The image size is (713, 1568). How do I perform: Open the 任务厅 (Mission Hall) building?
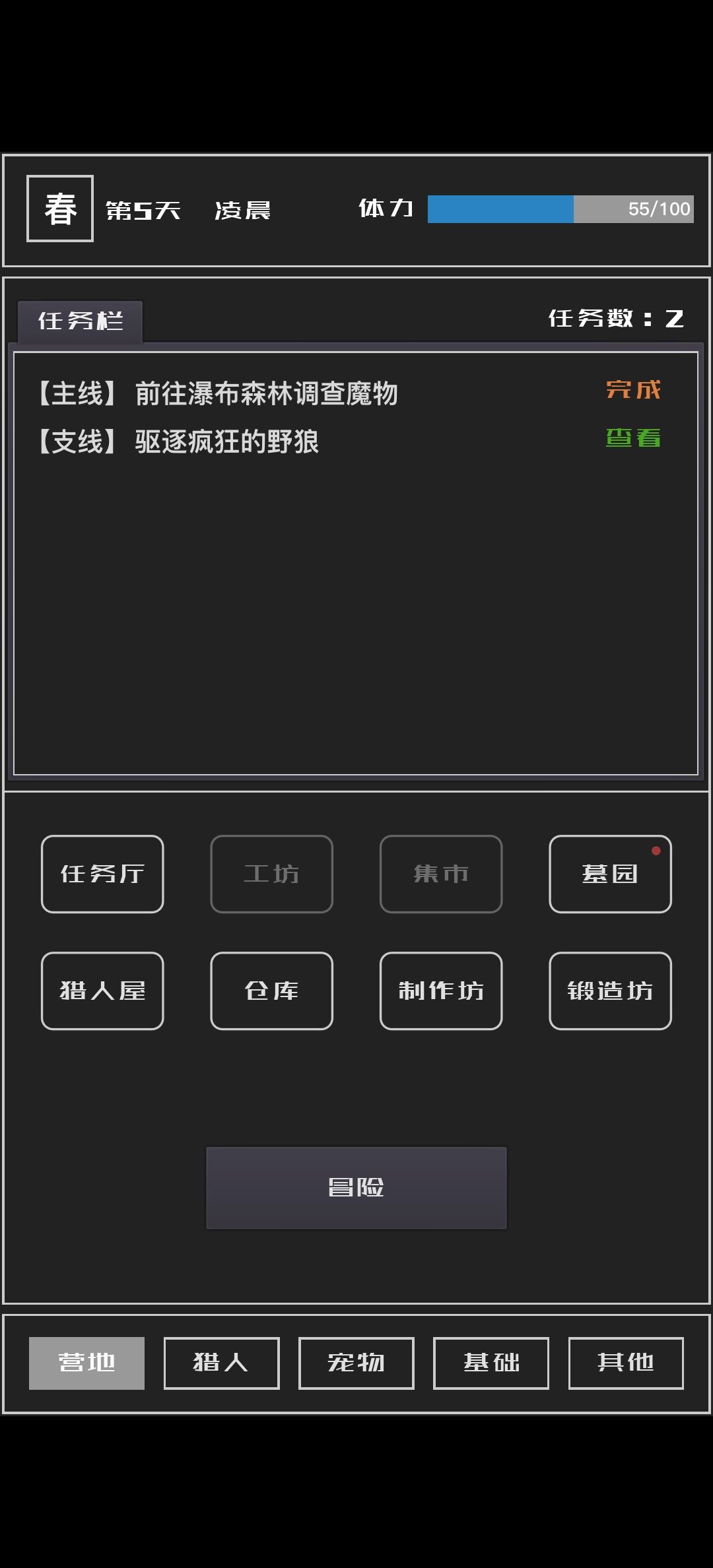(x=102, y=874)
